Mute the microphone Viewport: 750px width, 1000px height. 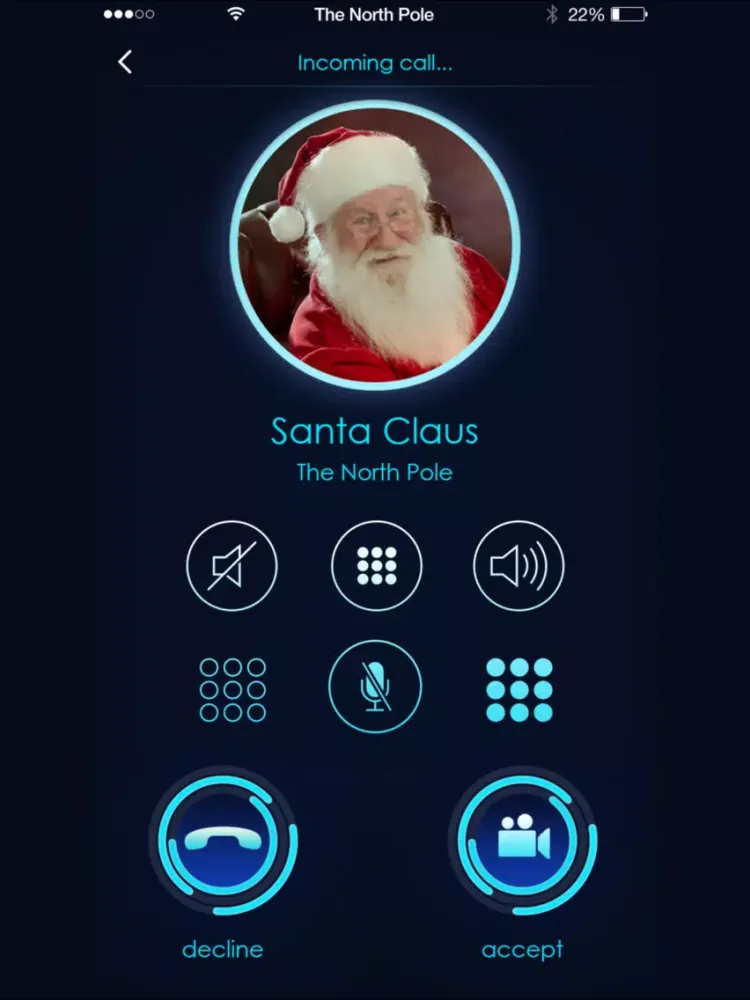coord(375,687)
